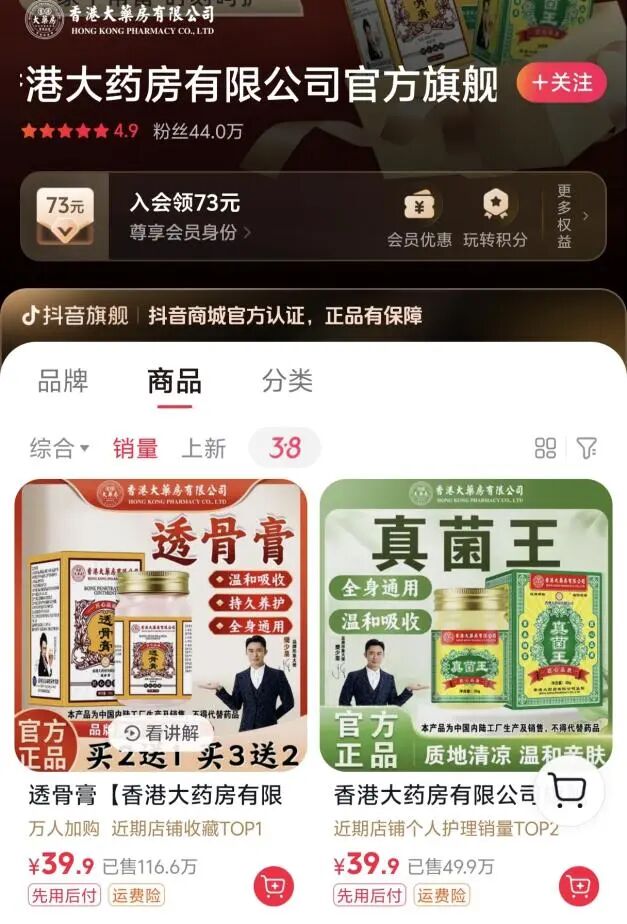Viewport: 627px width, 924px height.
Task: Play 看讲解 on the 透骨膏 item
Action: click(160, 732)
